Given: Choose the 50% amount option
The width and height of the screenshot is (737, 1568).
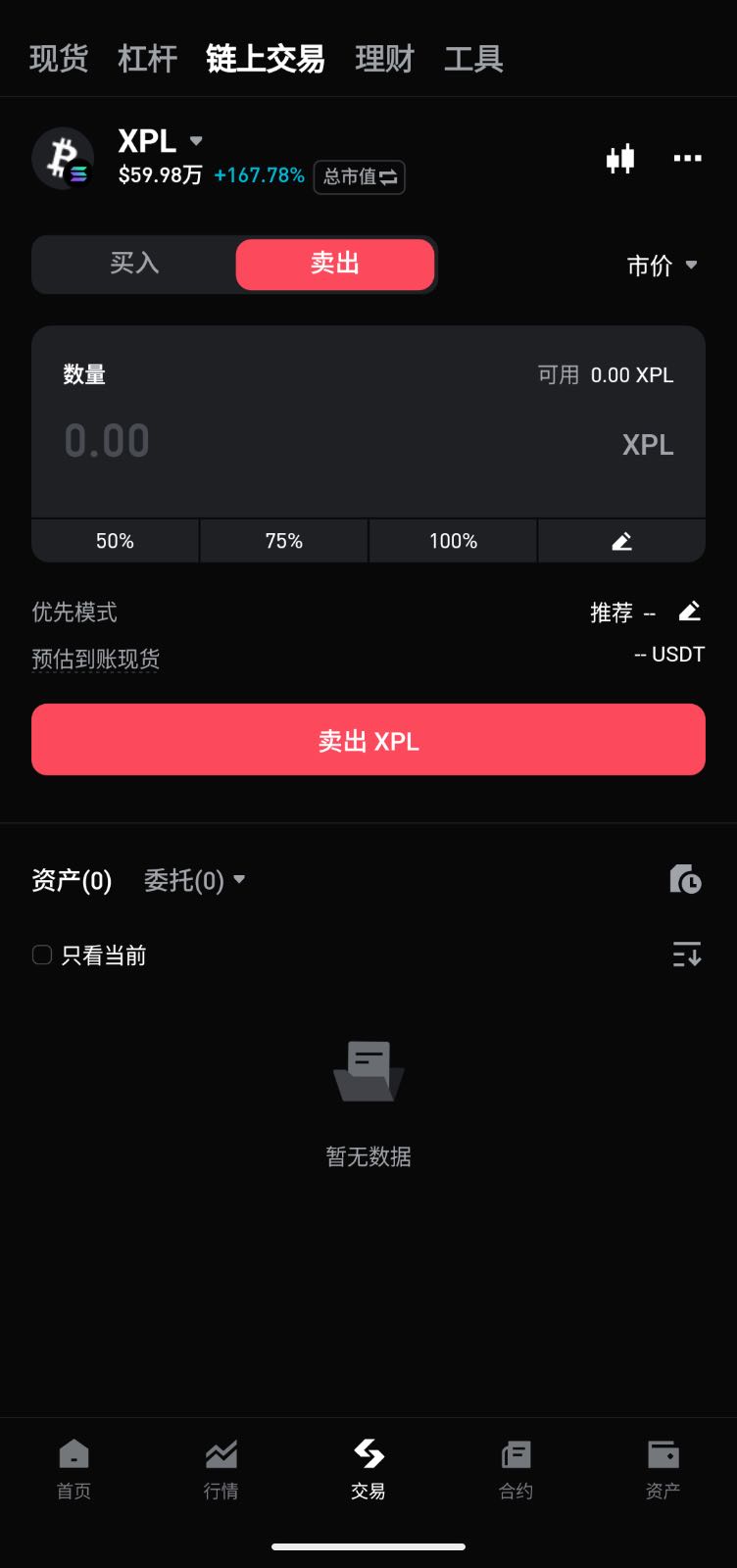Looking at the screenshot, I should tap(115, 541).
